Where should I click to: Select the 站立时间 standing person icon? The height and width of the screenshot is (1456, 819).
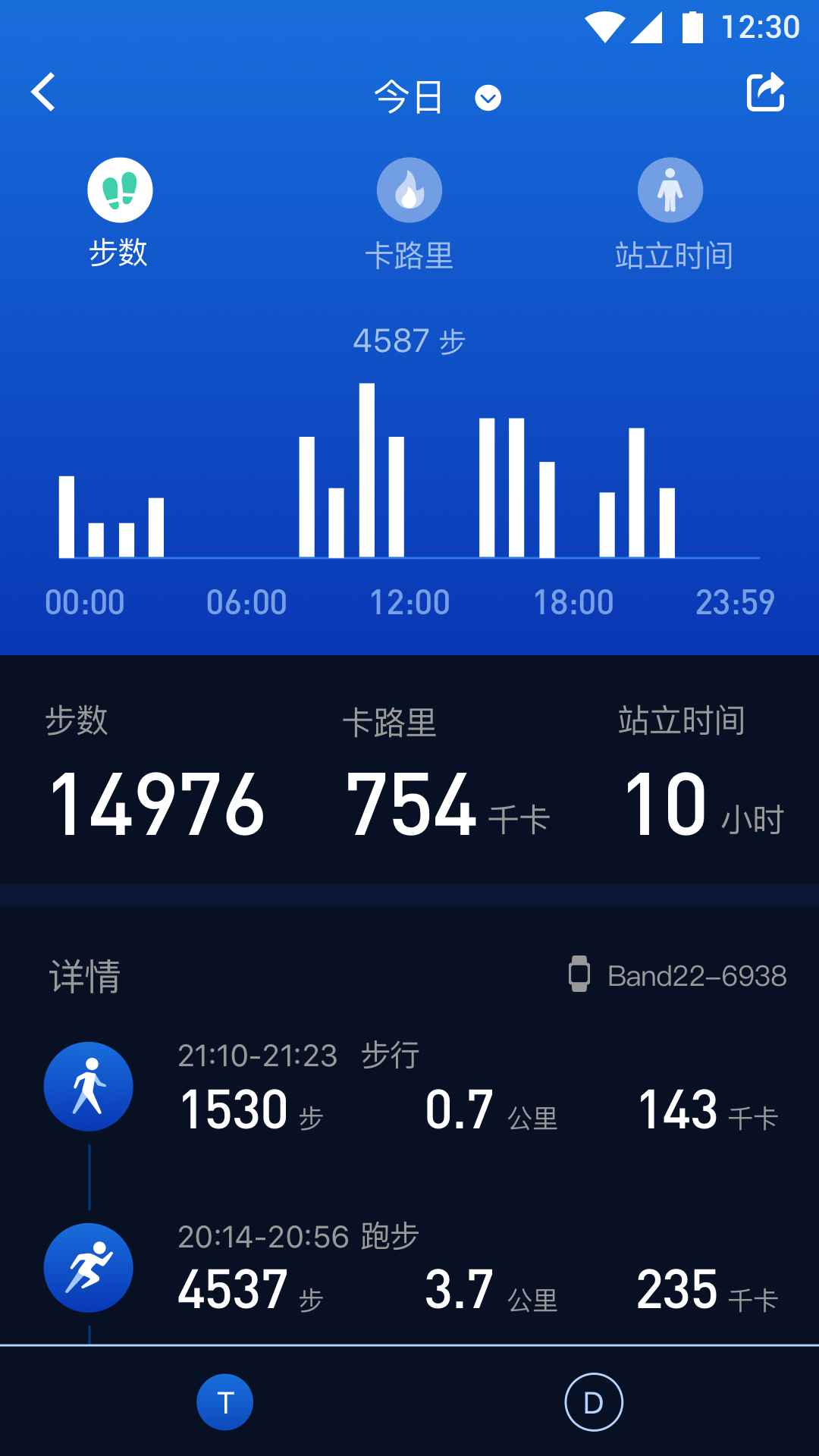670,190
